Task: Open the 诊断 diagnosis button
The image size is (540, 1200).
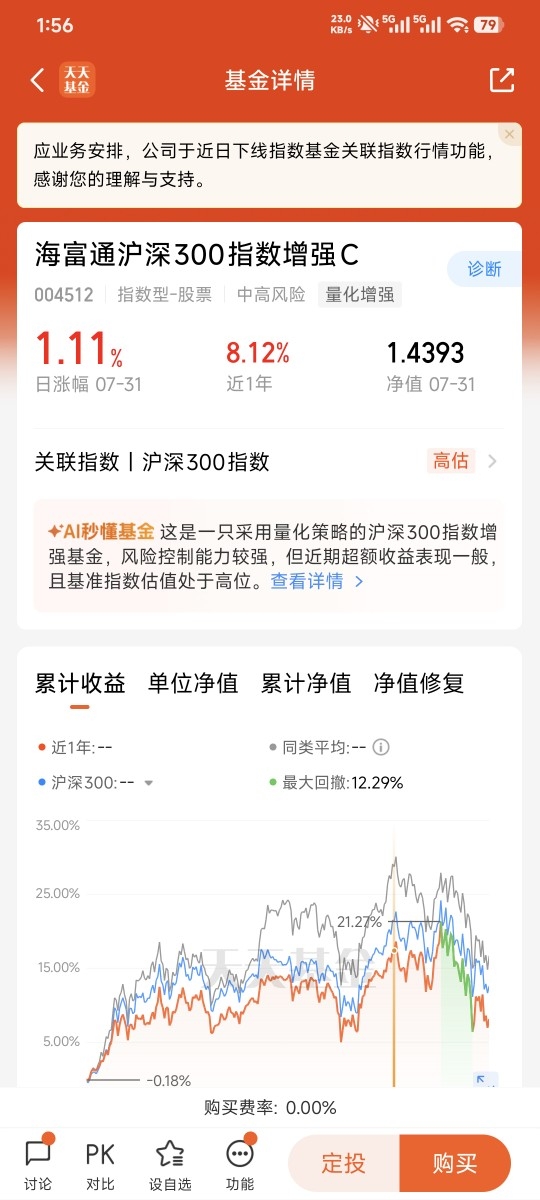Action: 484,269
